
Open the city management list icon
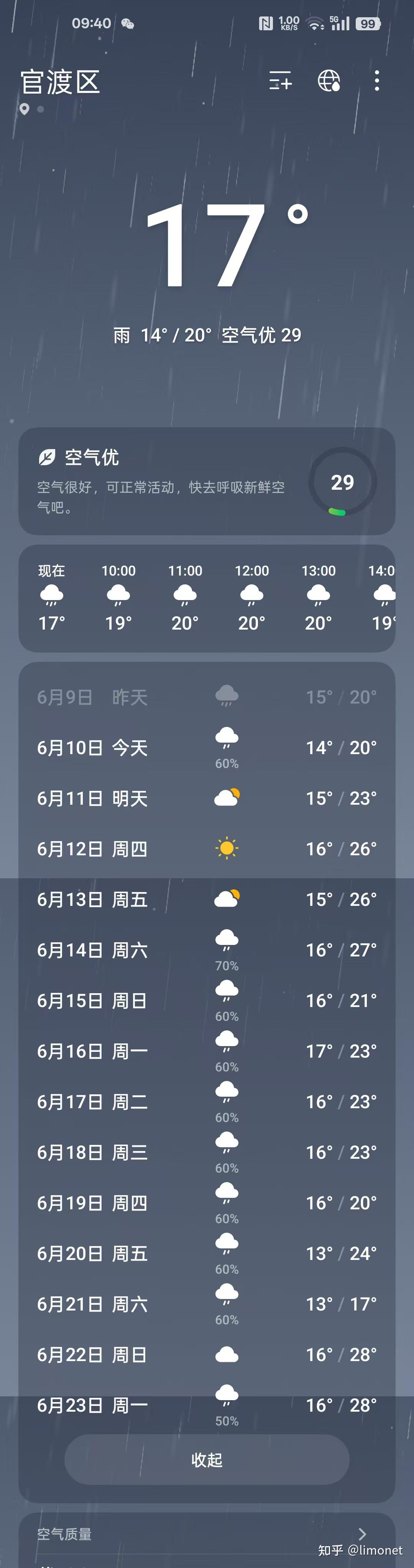point(280,81)
